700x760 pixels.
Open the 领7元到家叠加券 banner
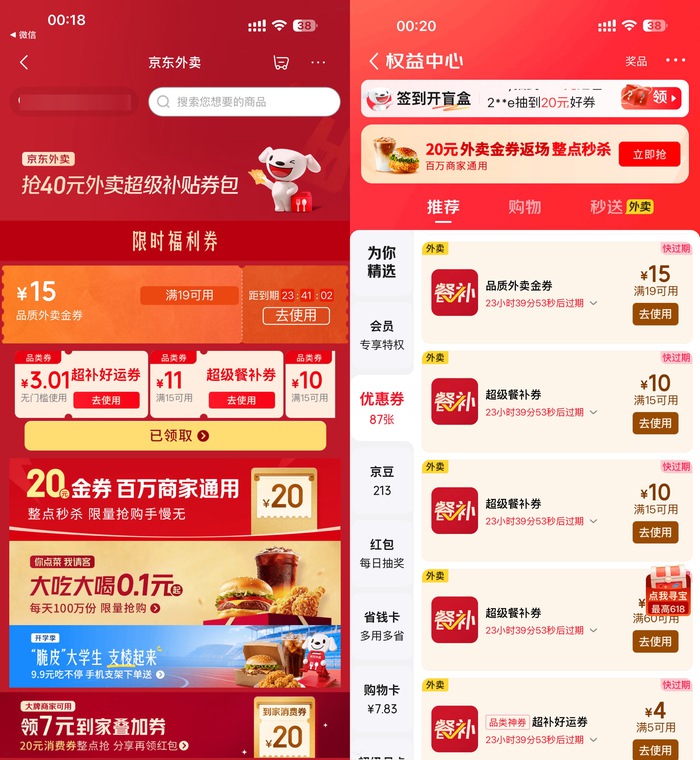pyautogui.click(x=175, y=726)
